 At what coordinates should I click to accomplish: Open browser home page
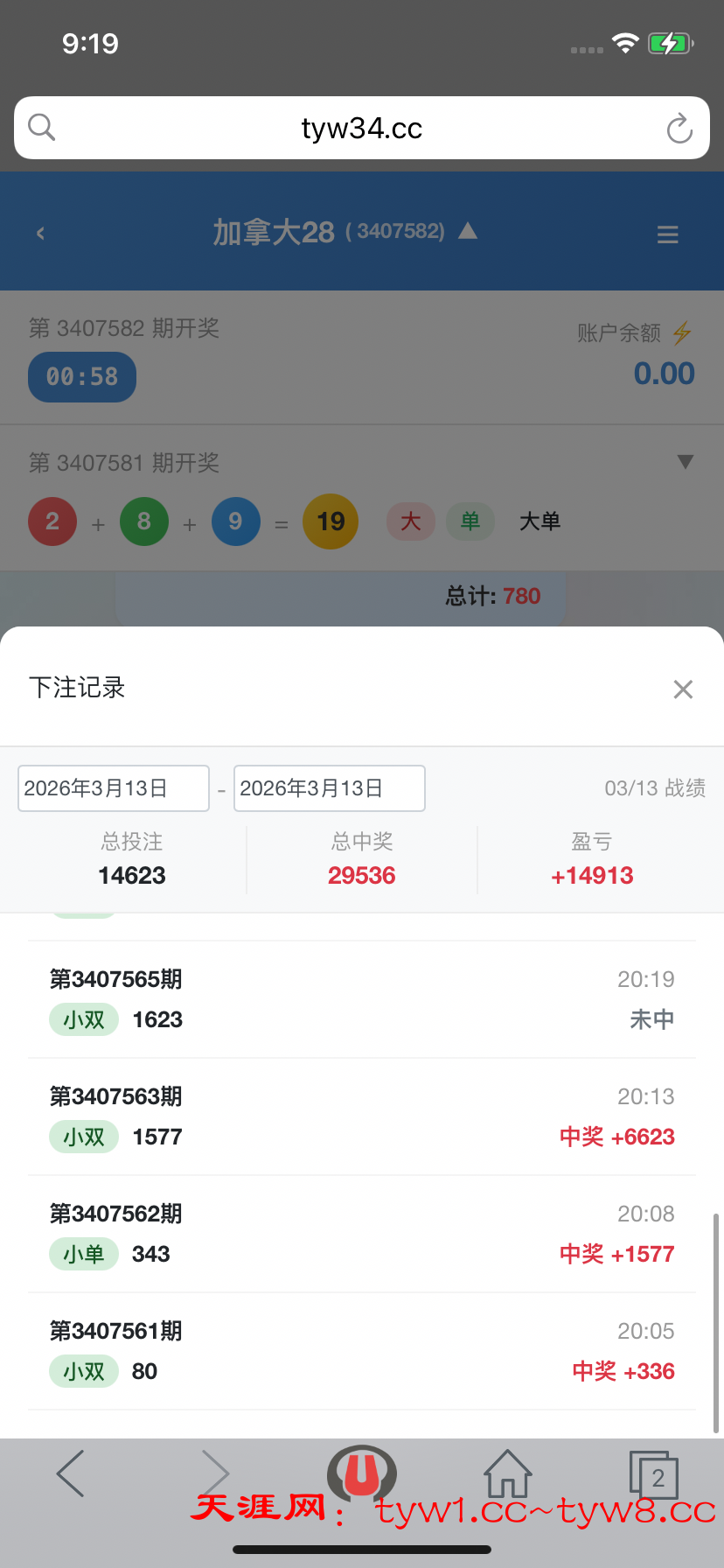point(508,1473)
